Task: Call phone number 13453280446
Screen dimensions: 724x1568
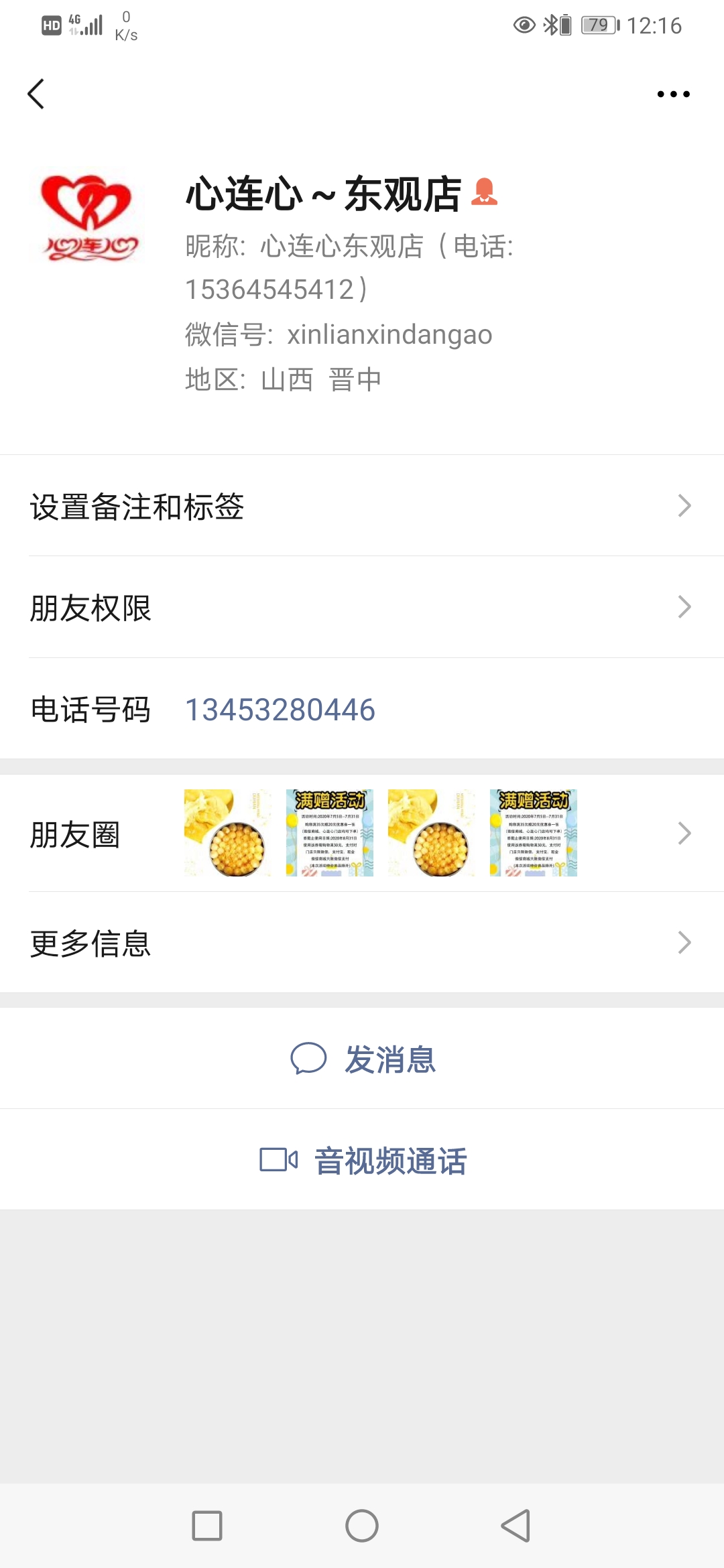Action: pos(280,710)
